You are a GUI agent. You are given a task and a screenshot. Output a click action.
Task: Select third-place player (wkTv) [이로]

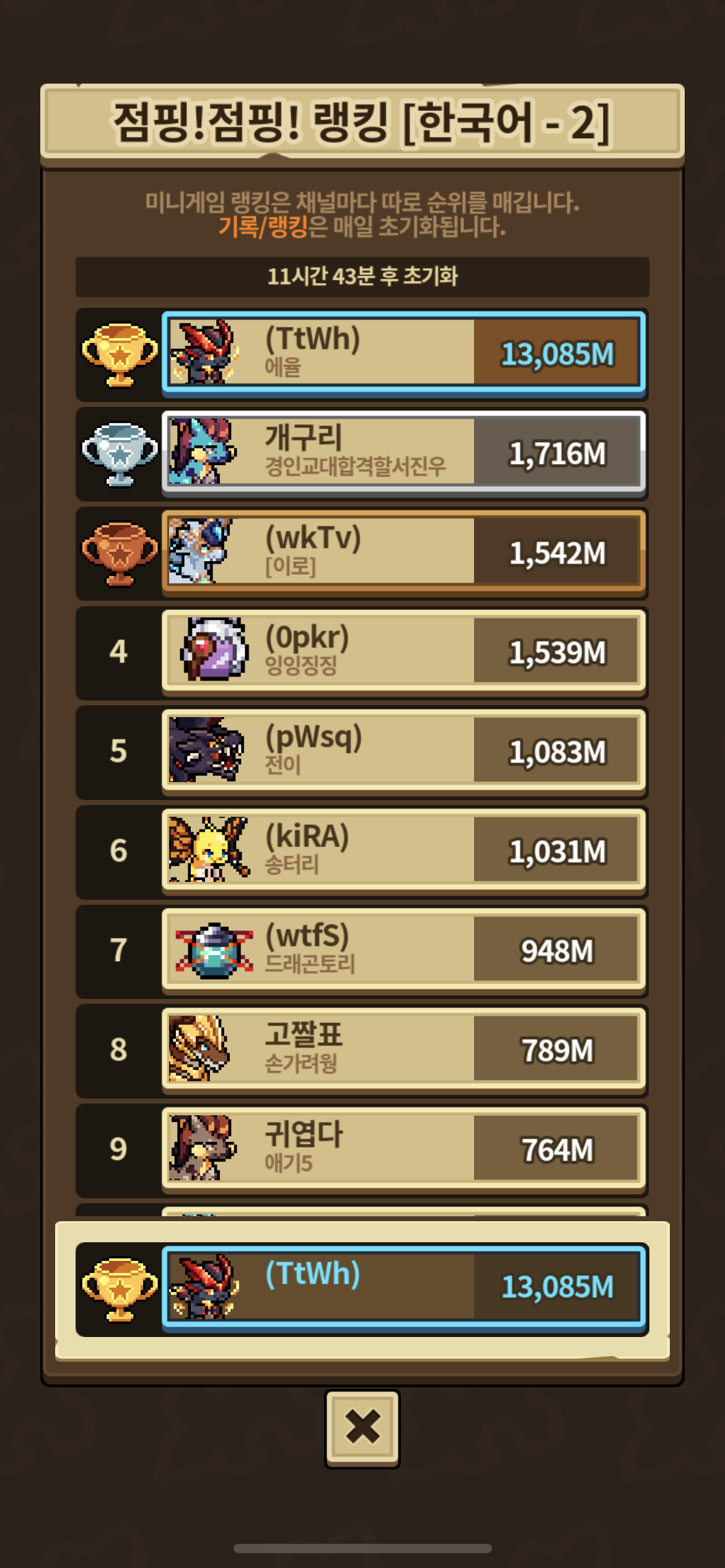pos(403,552)
